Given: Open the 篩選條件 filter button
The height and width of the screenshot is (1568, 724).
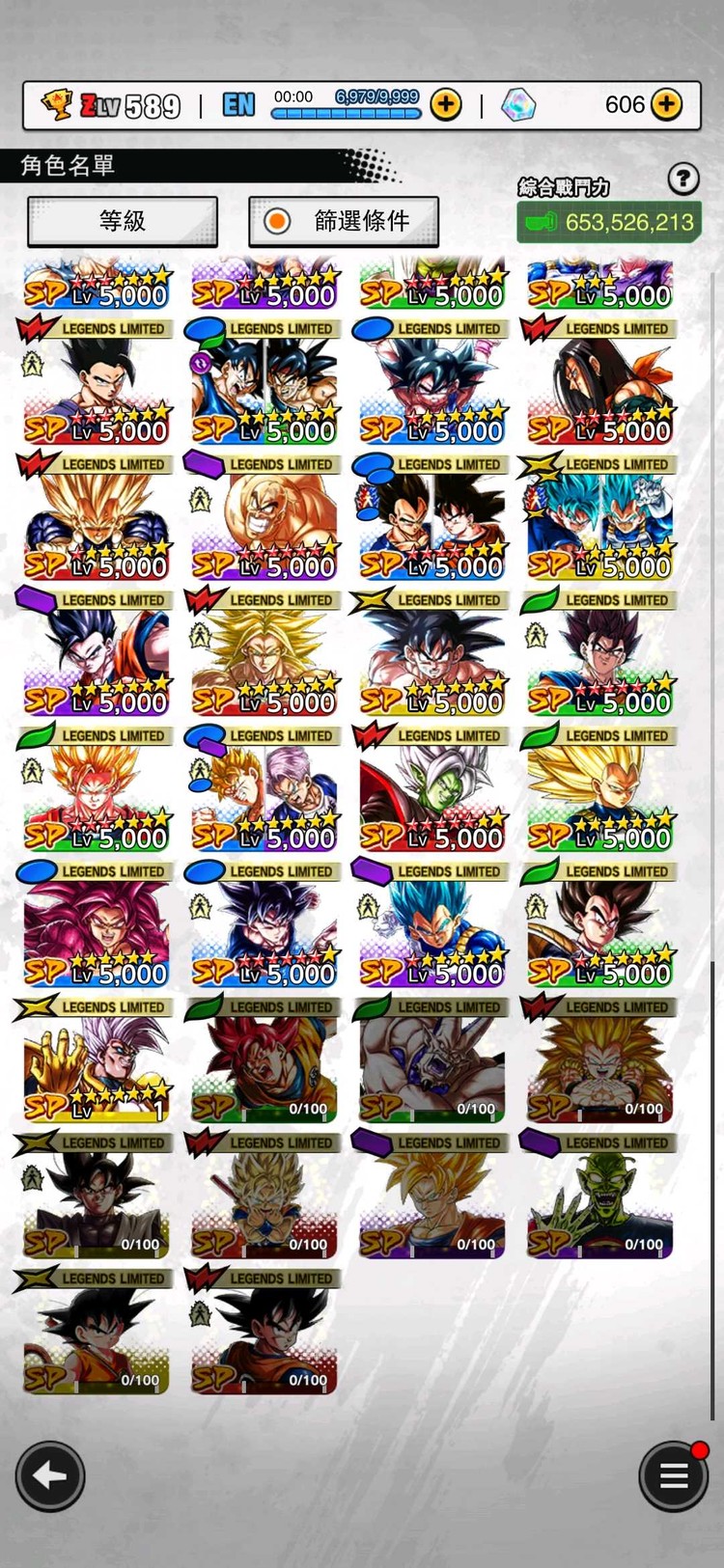Looking at the screenshot, I should [344, 221].
